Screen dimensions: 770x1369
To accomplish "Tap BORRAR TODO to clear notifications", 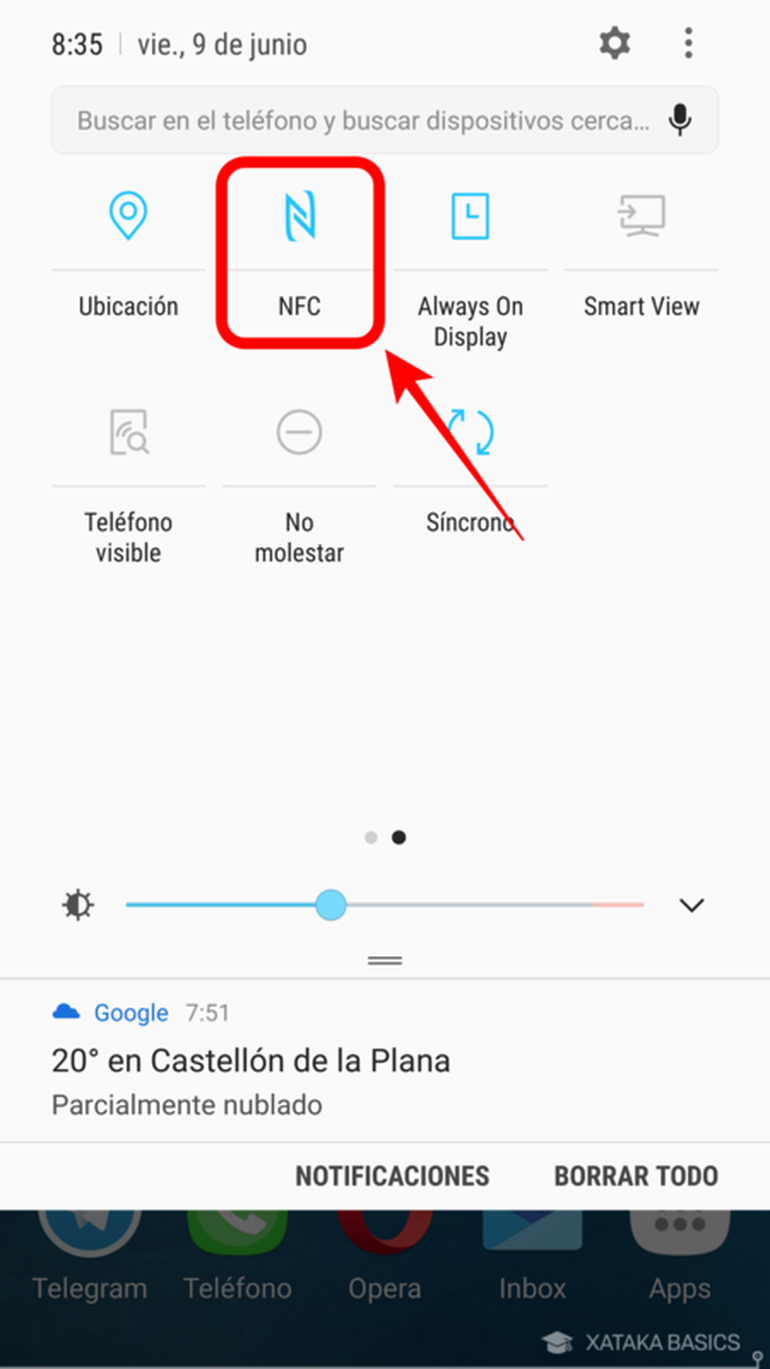I will click(x=636, y=1176).
